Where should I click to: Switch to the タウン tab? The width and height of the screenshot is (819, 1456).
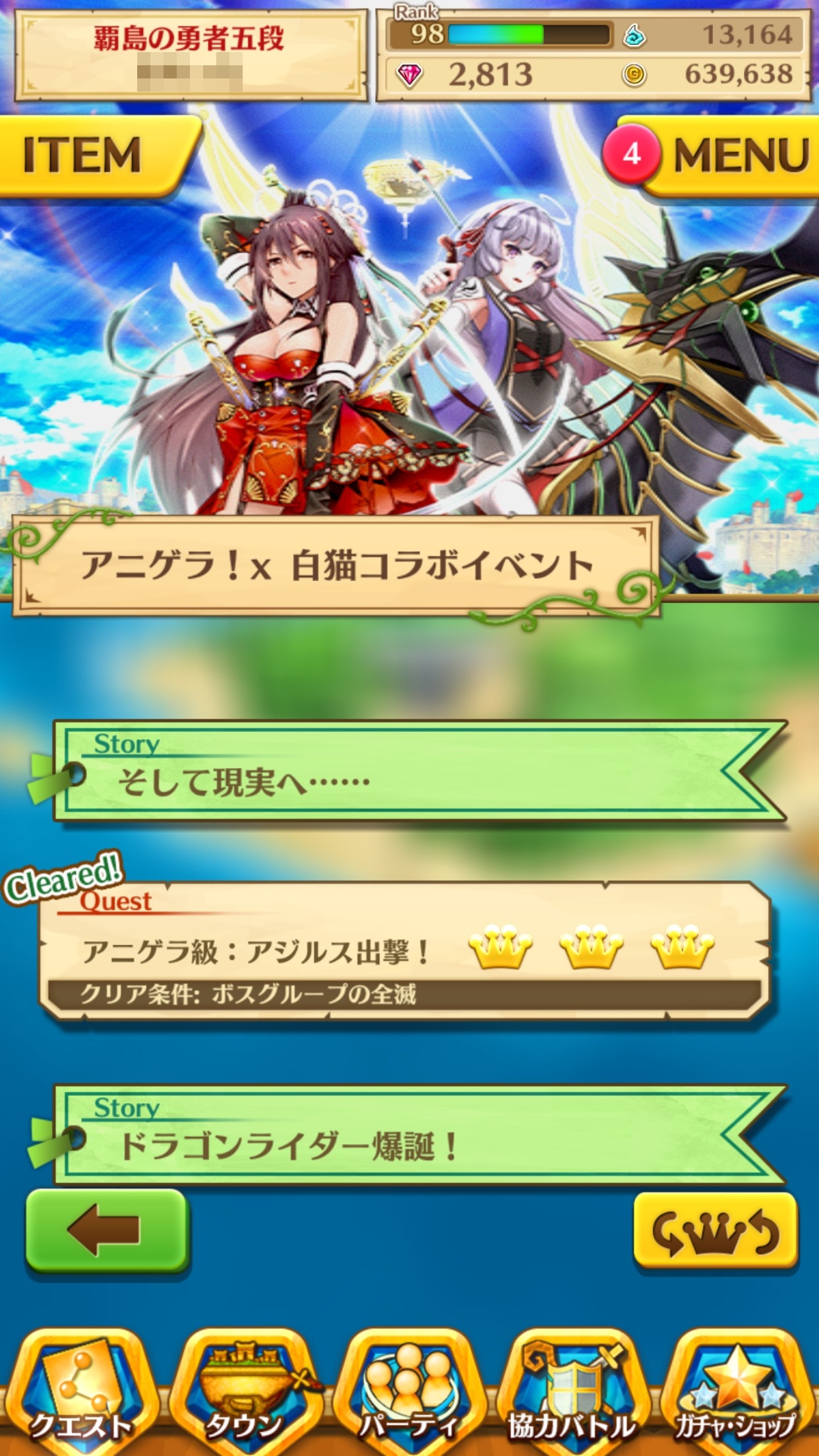point(245,1390)
